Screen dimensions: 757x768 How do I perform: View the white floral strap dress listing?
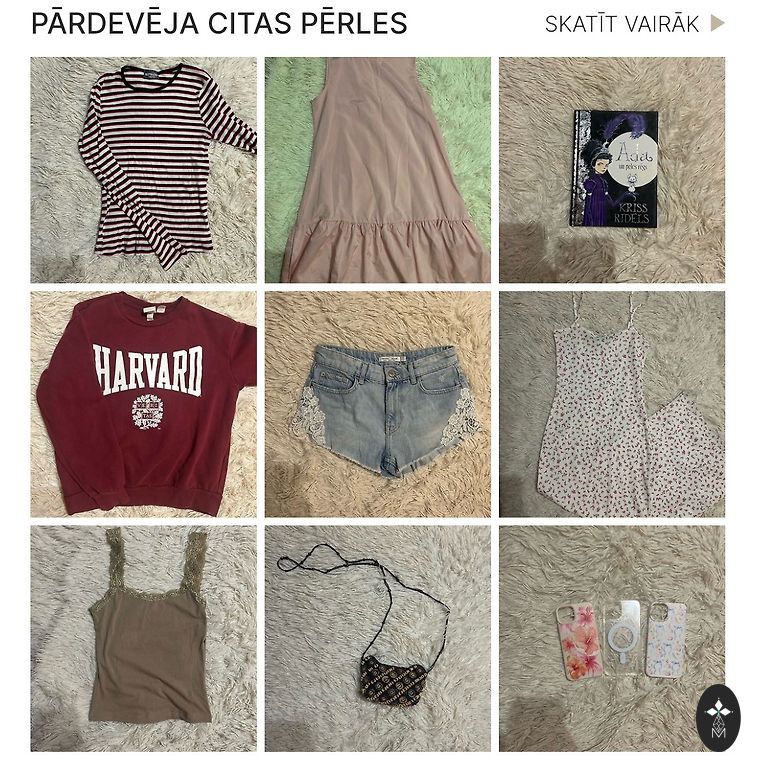(x=612, y=404)
